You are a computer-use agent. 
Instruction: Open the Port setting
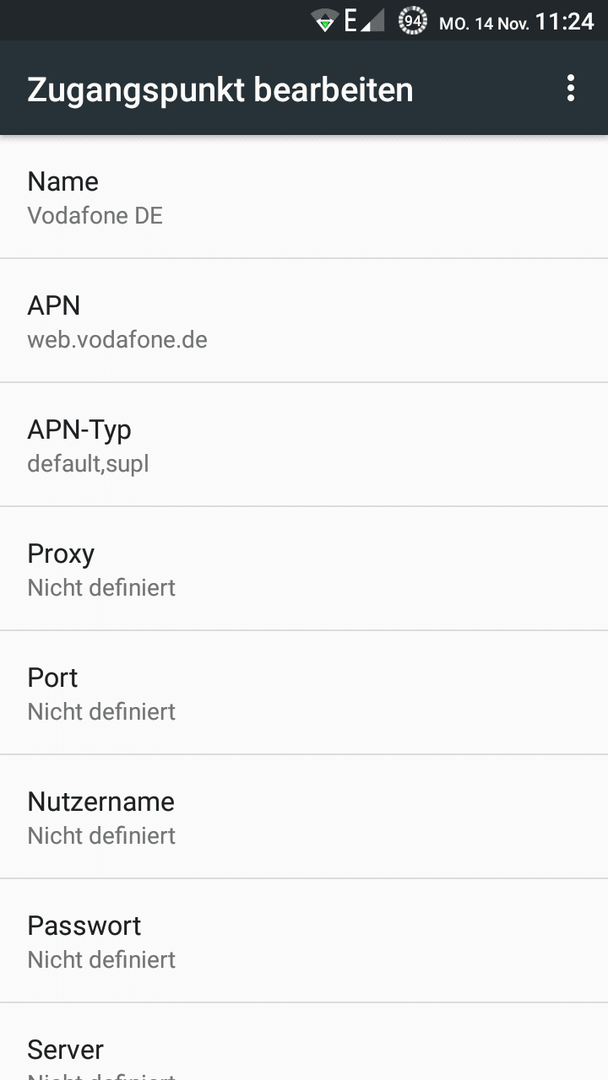tap(304, 692)
